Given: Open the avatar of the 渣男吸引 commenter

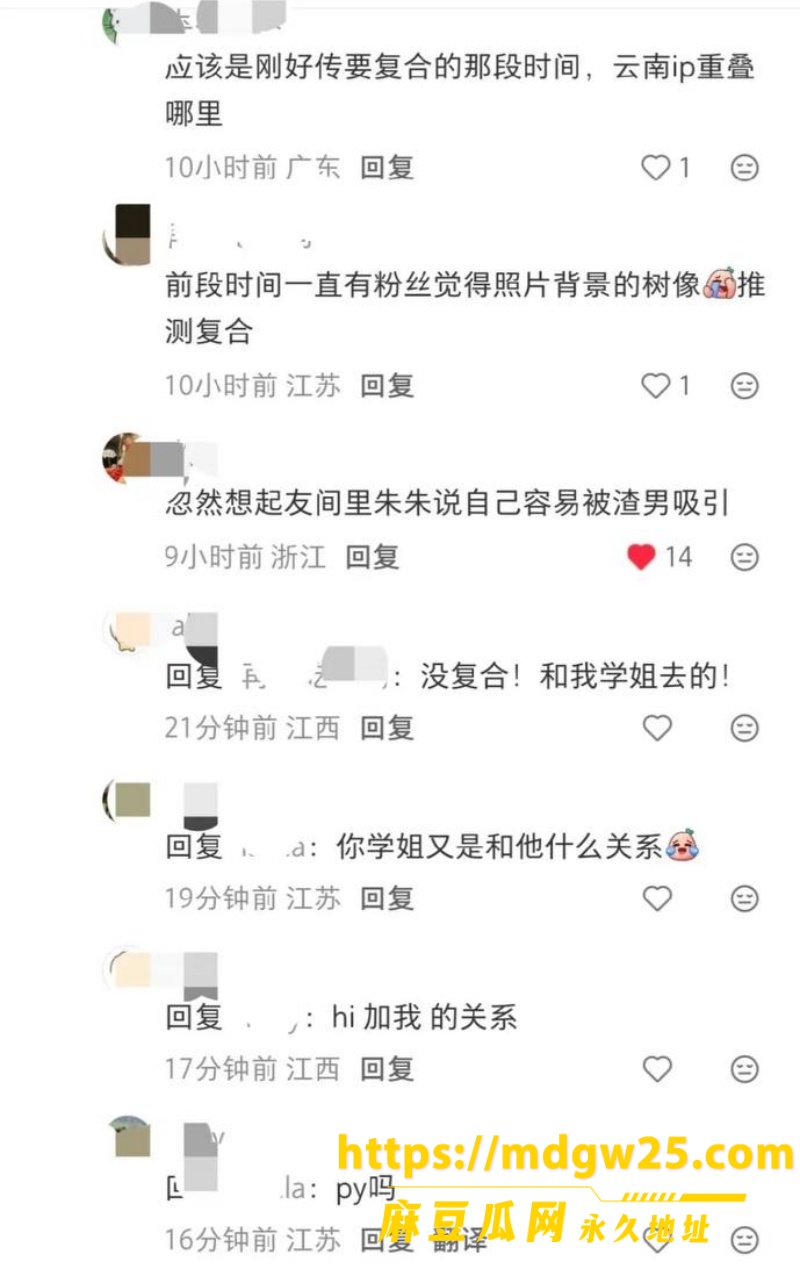Looking at the screenshot, I should tap(126, 458).
